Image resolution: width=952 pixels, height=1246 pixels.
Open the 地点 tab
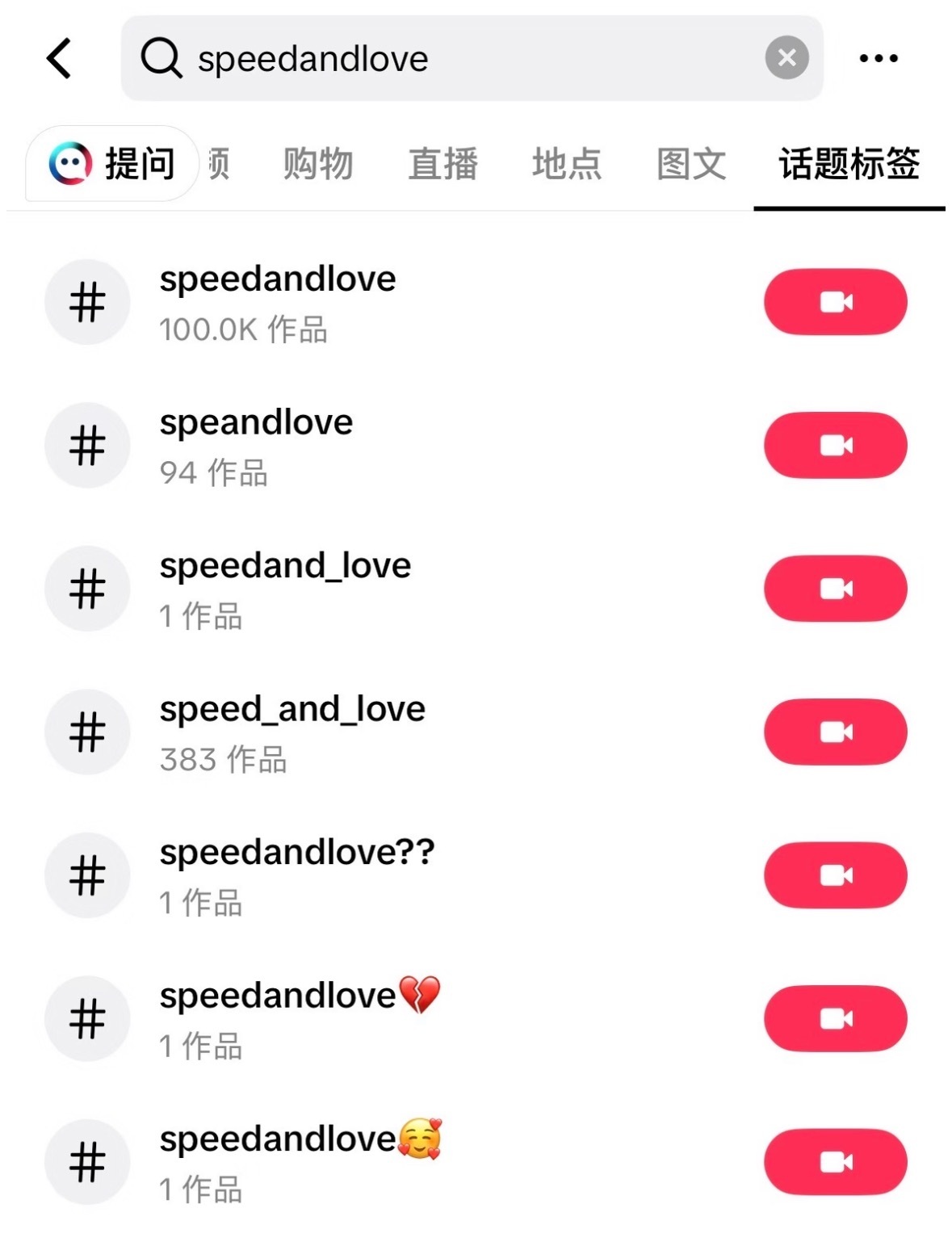(x=567, y=164)
